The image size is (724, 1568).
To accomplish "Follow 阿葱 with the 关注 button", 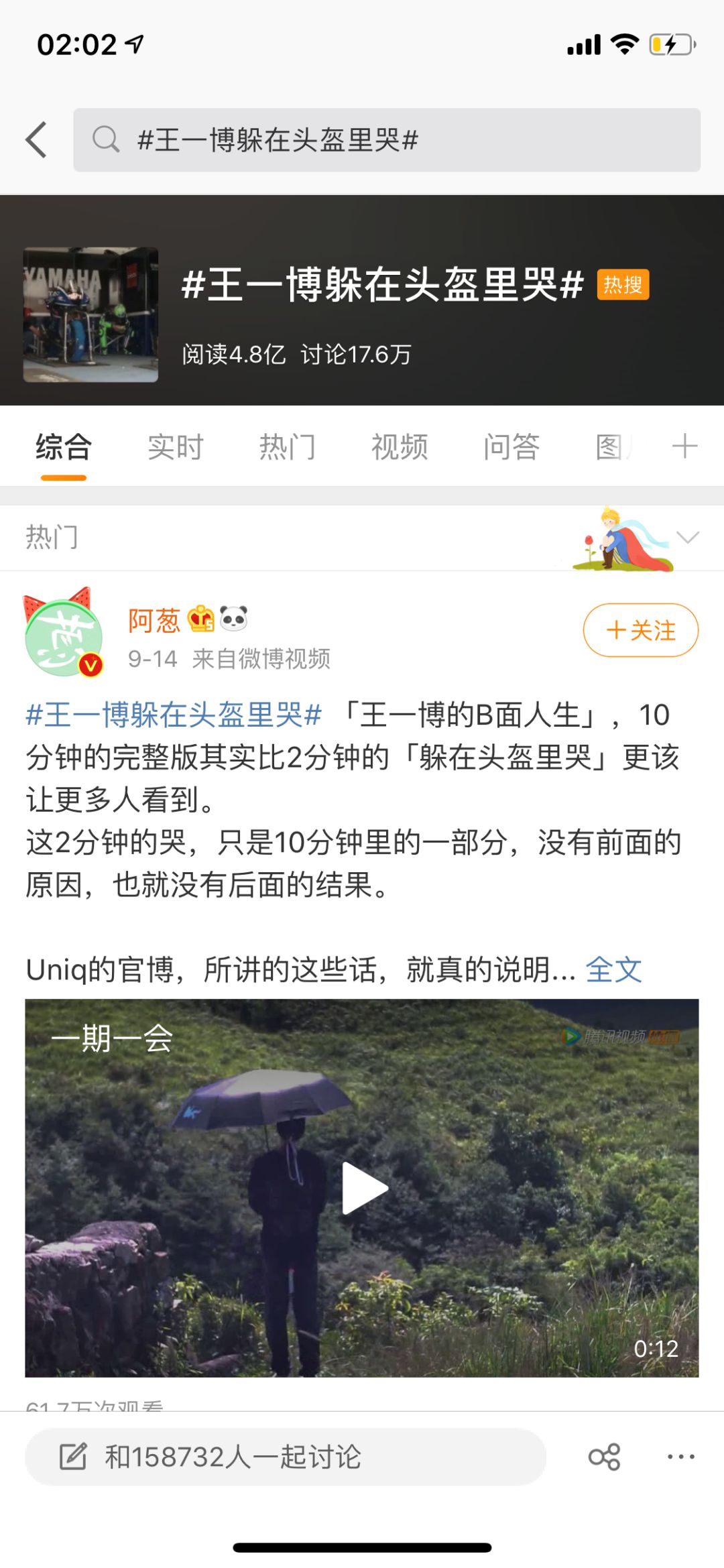I will pos(641,629).
